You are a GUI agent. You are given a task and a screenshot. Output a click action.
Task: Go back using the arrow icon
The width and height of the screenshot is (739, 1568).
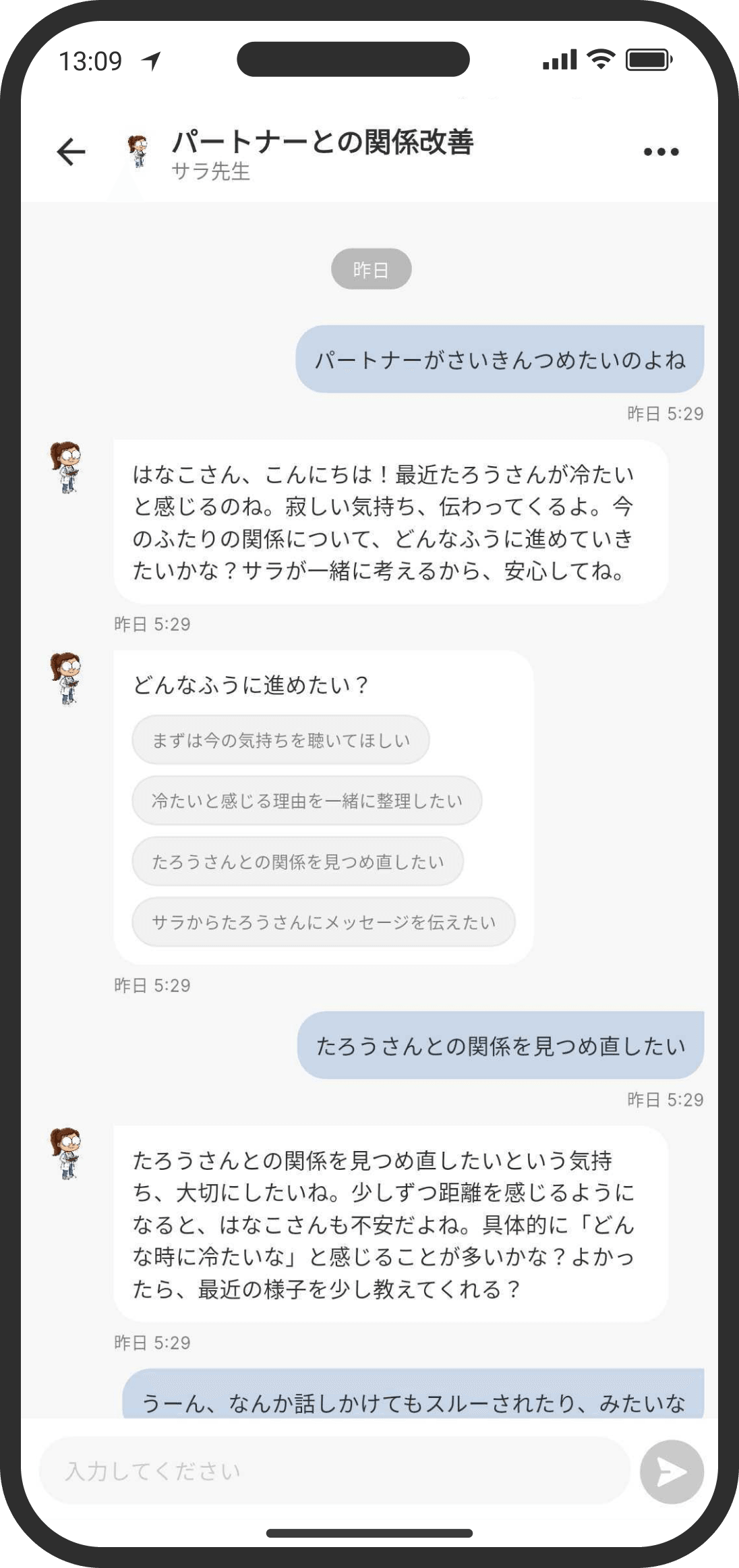[x=71, y=151]
